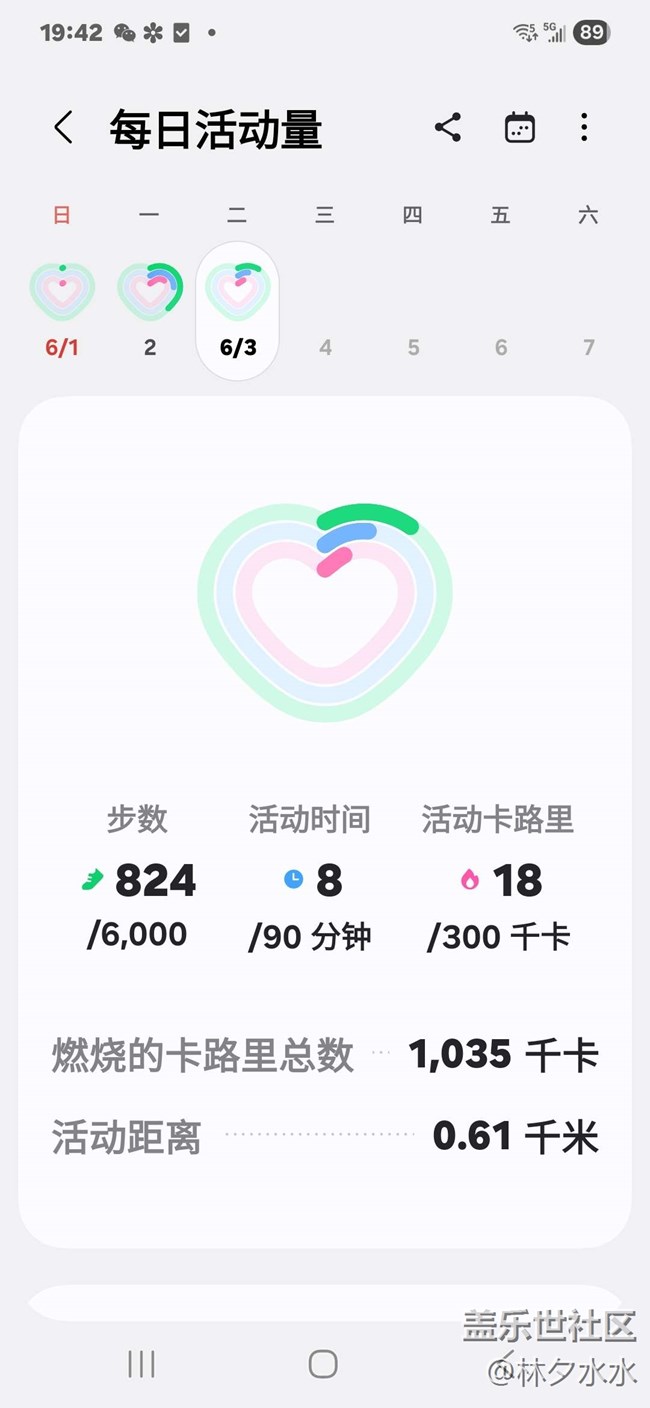Open the system recent apps button
Image resolution: width=650 pixels, height=1408 pixels.
pyautogui.click(x=141, y=1364)
